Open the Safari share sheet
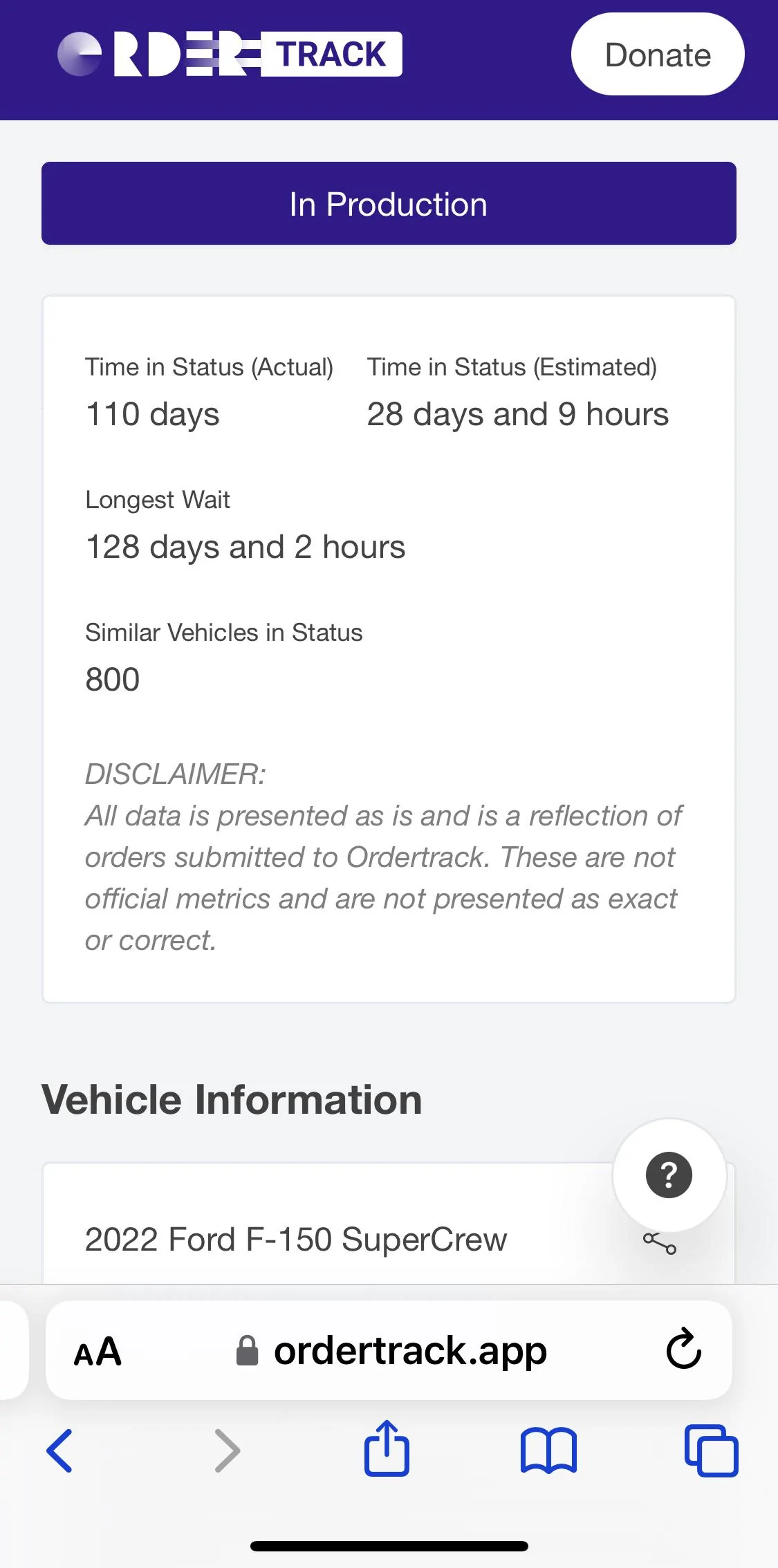The image size is (778, 1568). point(387,1449)
